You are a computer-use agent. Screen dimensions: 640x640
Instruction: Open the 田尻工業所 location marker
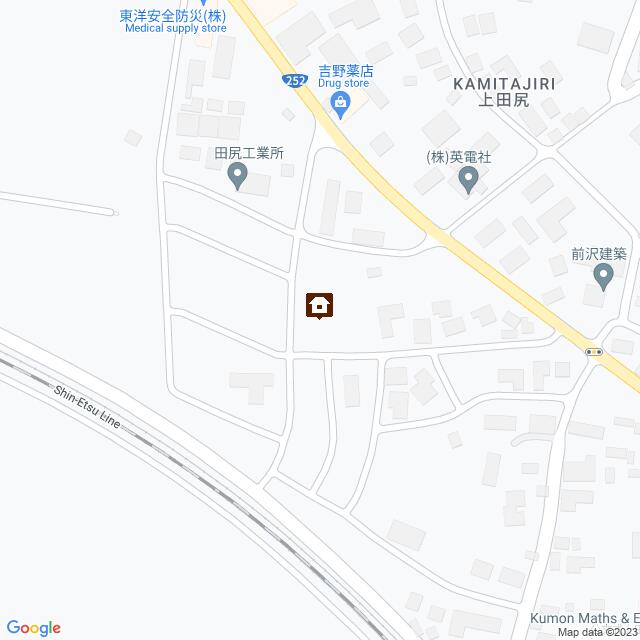click(x=237, y=176)
